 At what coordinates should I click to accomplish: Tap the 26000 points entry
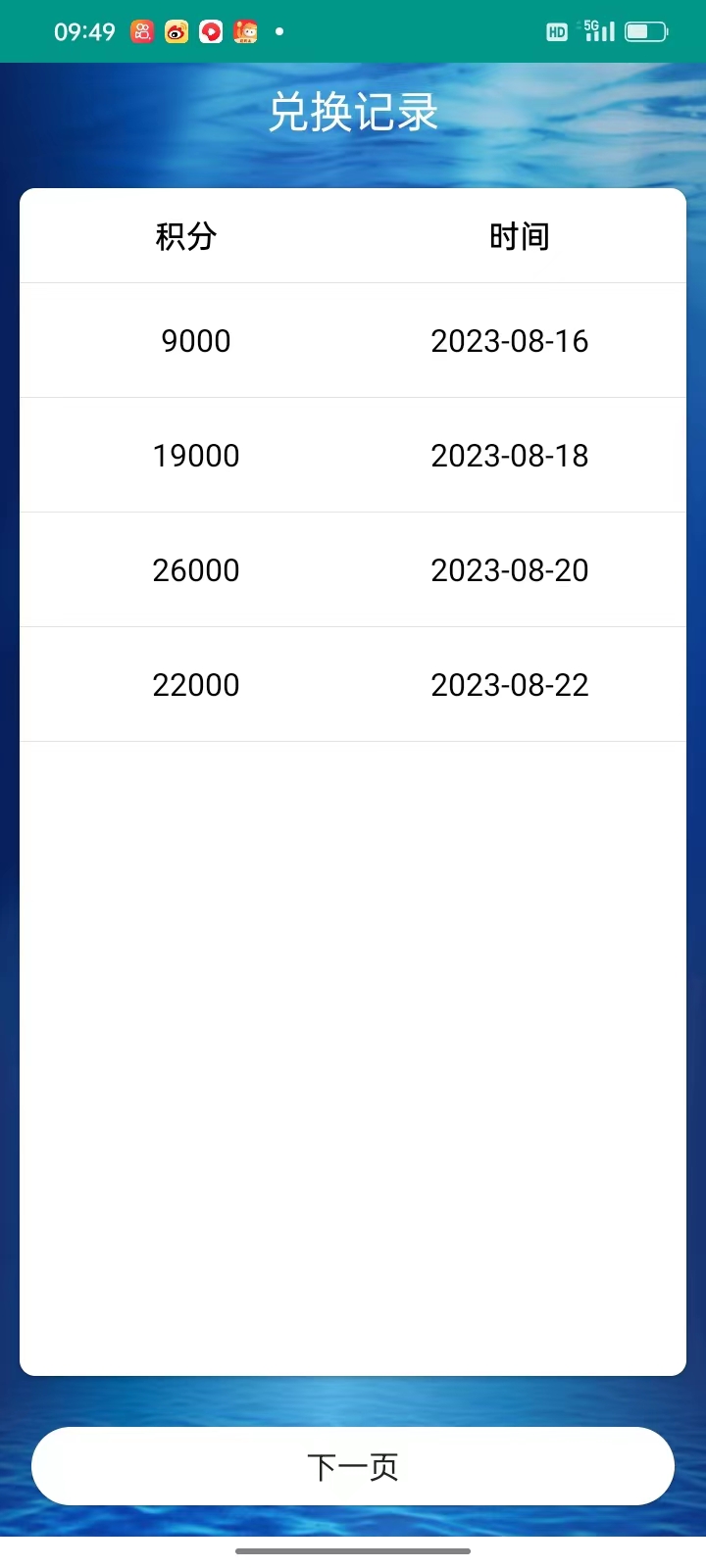click(x=197, y=569)
